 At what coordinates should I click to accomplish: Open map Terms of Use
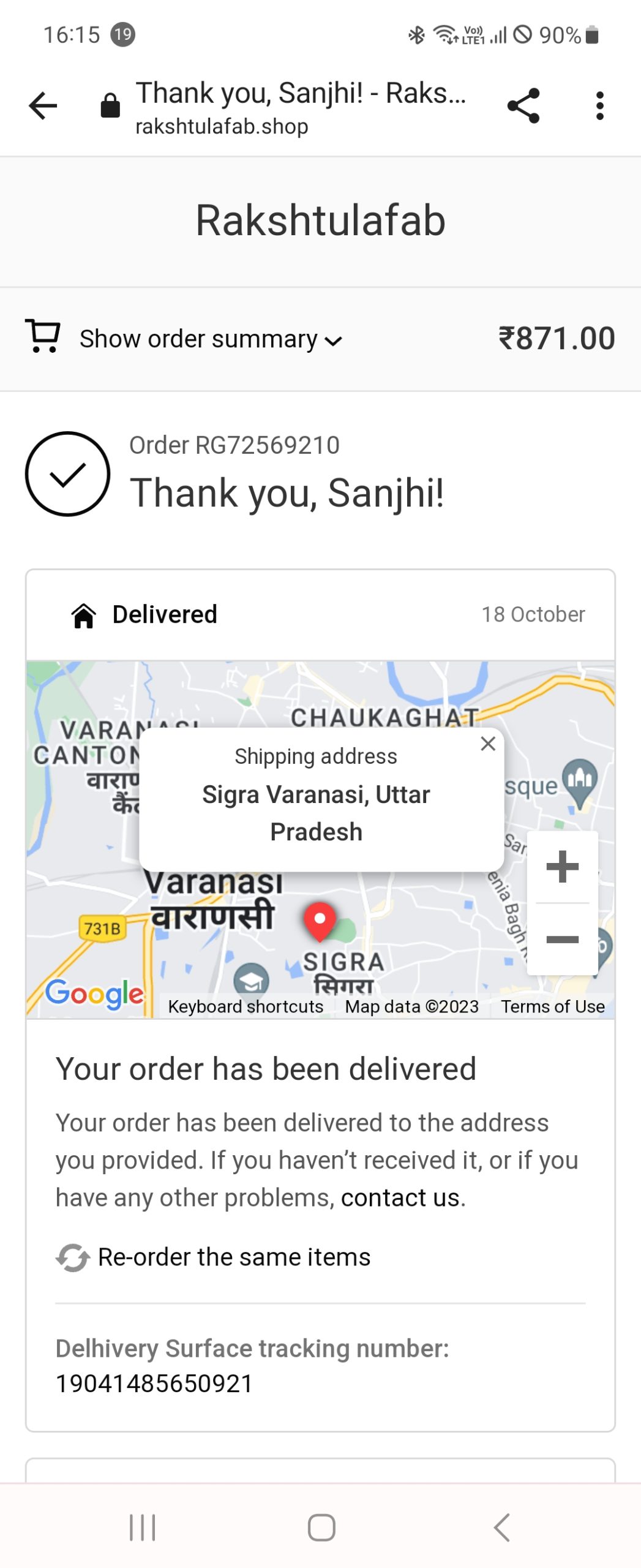pyautogui.click(x=552, y=1006)
